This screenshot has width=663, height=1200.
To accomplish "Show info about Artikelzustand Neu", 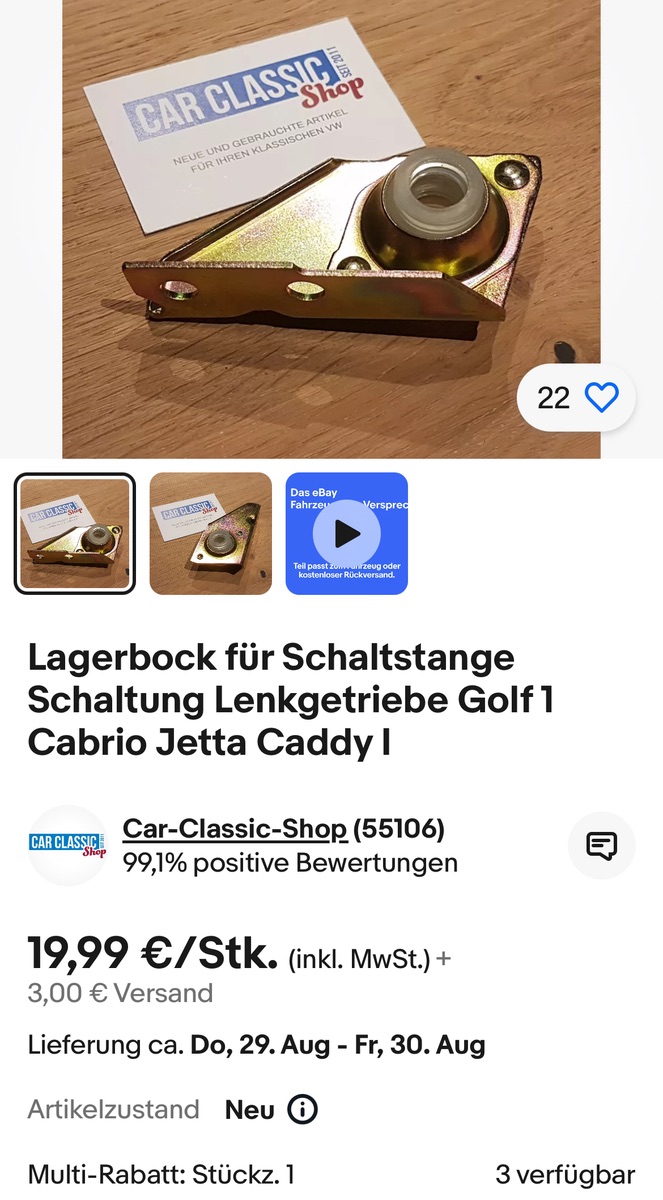I will click(302, 1109).
